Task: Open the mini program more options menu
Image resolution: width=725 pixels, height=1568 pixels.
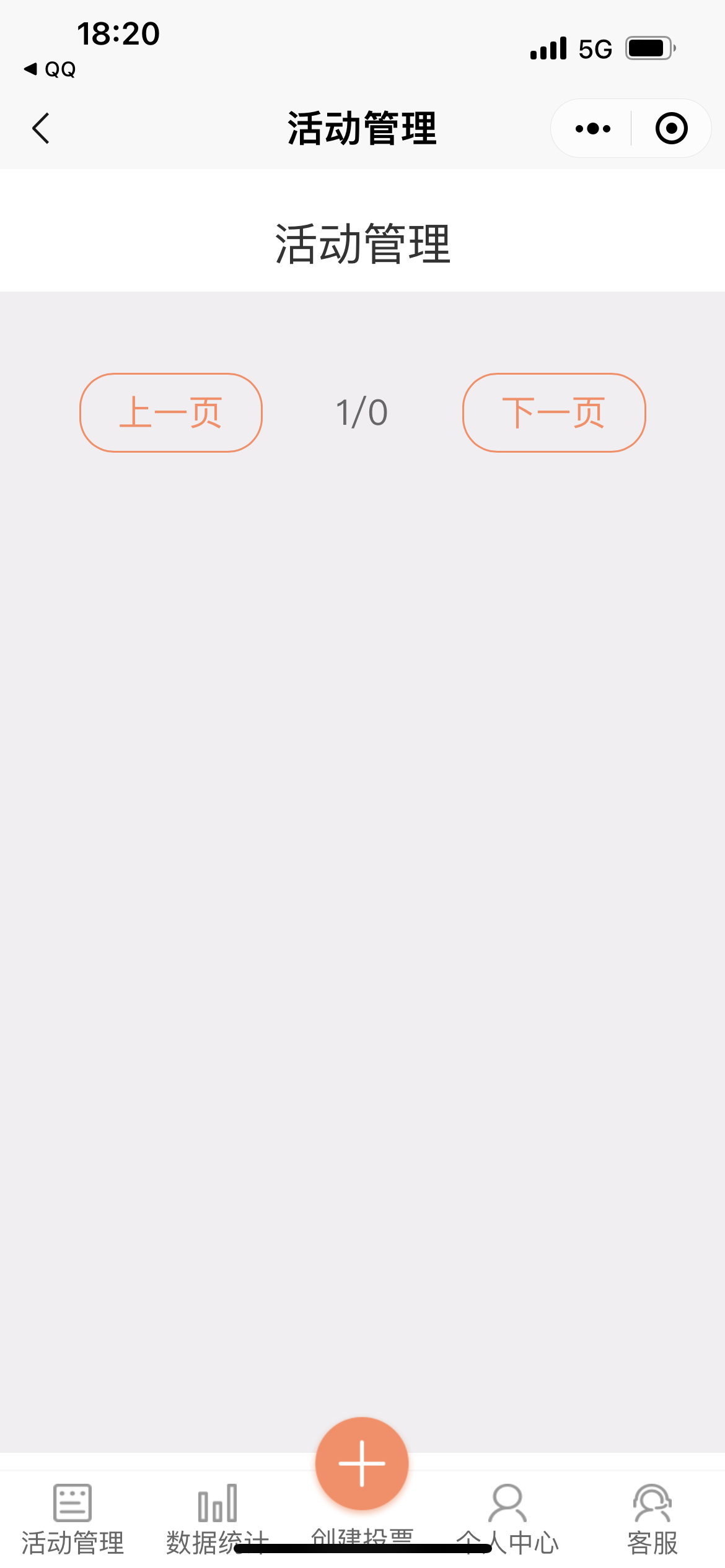Action: click(592, 129)
